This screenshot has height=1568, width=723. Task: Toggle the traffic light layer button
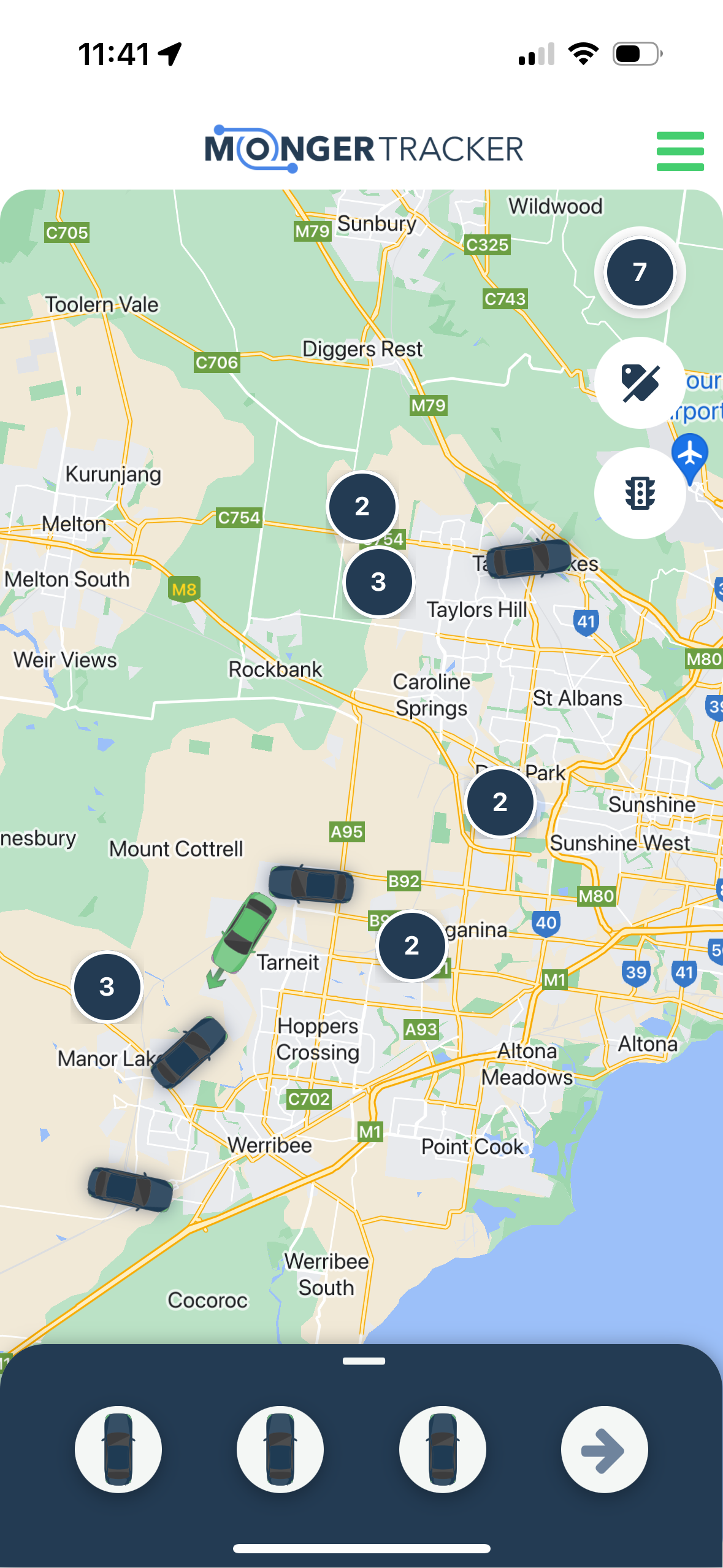pyautogui.click(x=640, y=493)
